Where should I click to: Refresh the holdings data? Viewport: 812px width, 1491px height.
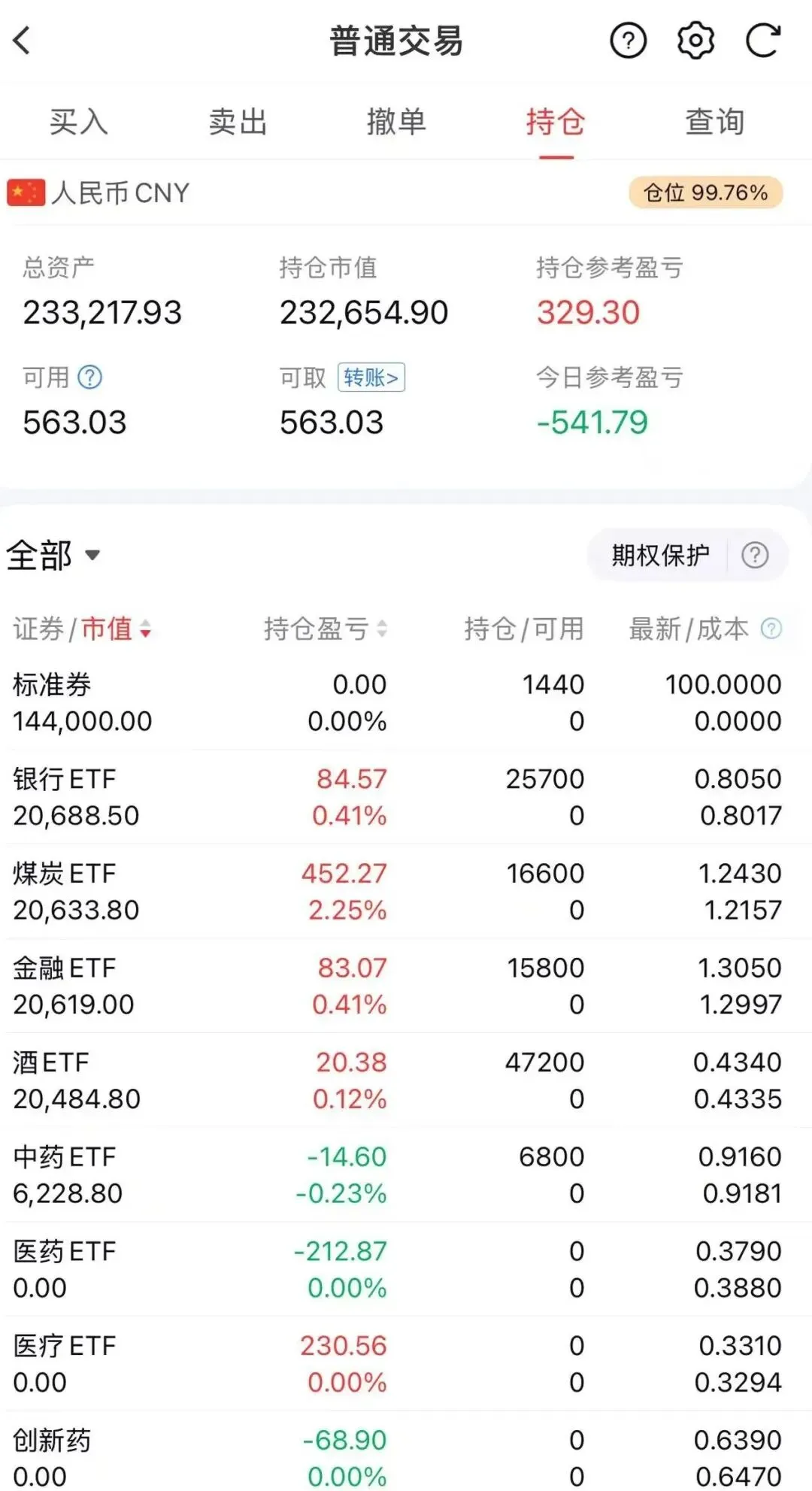(763, 41)
